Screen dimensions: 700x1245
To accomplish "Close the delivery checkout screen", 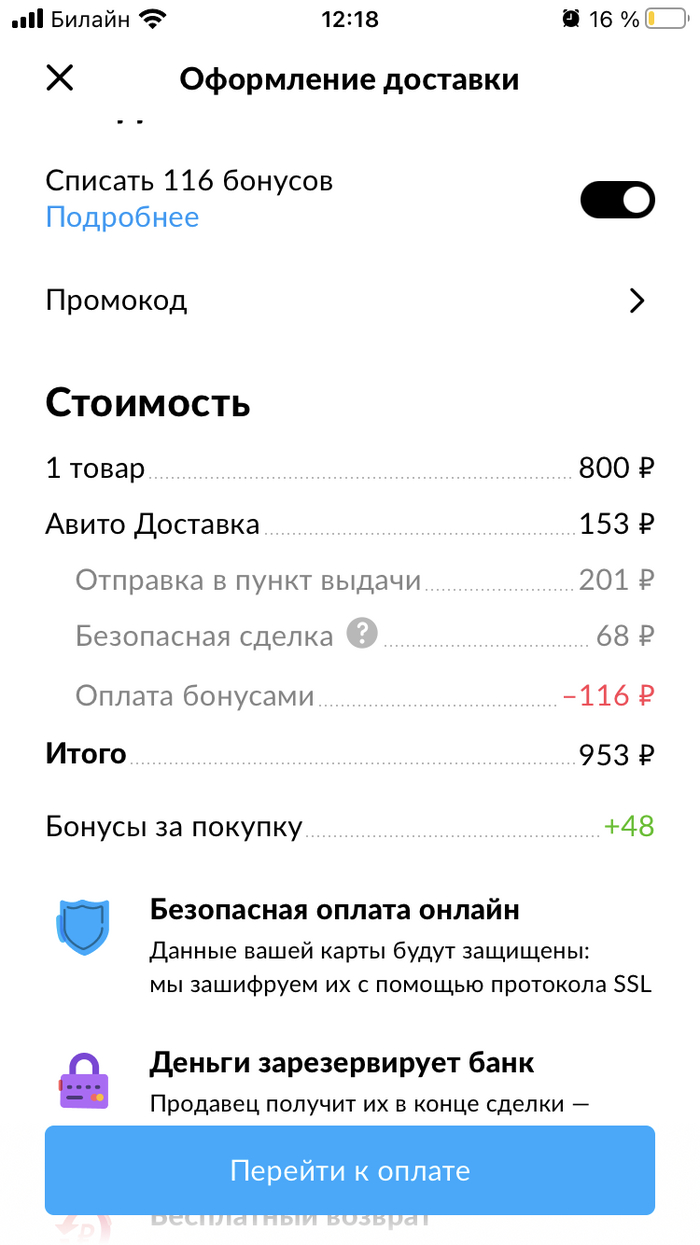I will 60,78.
